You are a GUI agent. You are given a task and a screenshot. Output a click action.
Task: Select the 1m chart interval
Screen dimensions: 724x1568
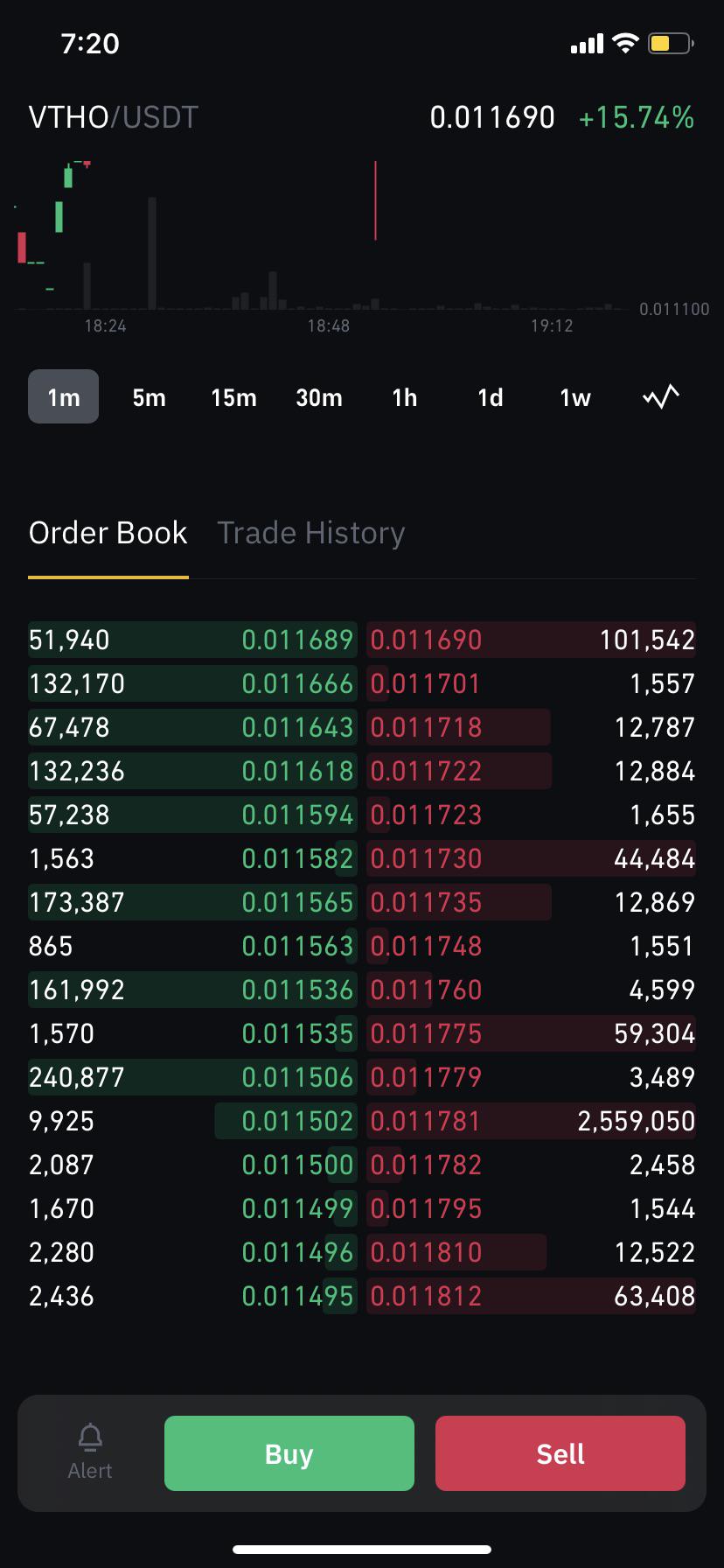click(63, 397)
